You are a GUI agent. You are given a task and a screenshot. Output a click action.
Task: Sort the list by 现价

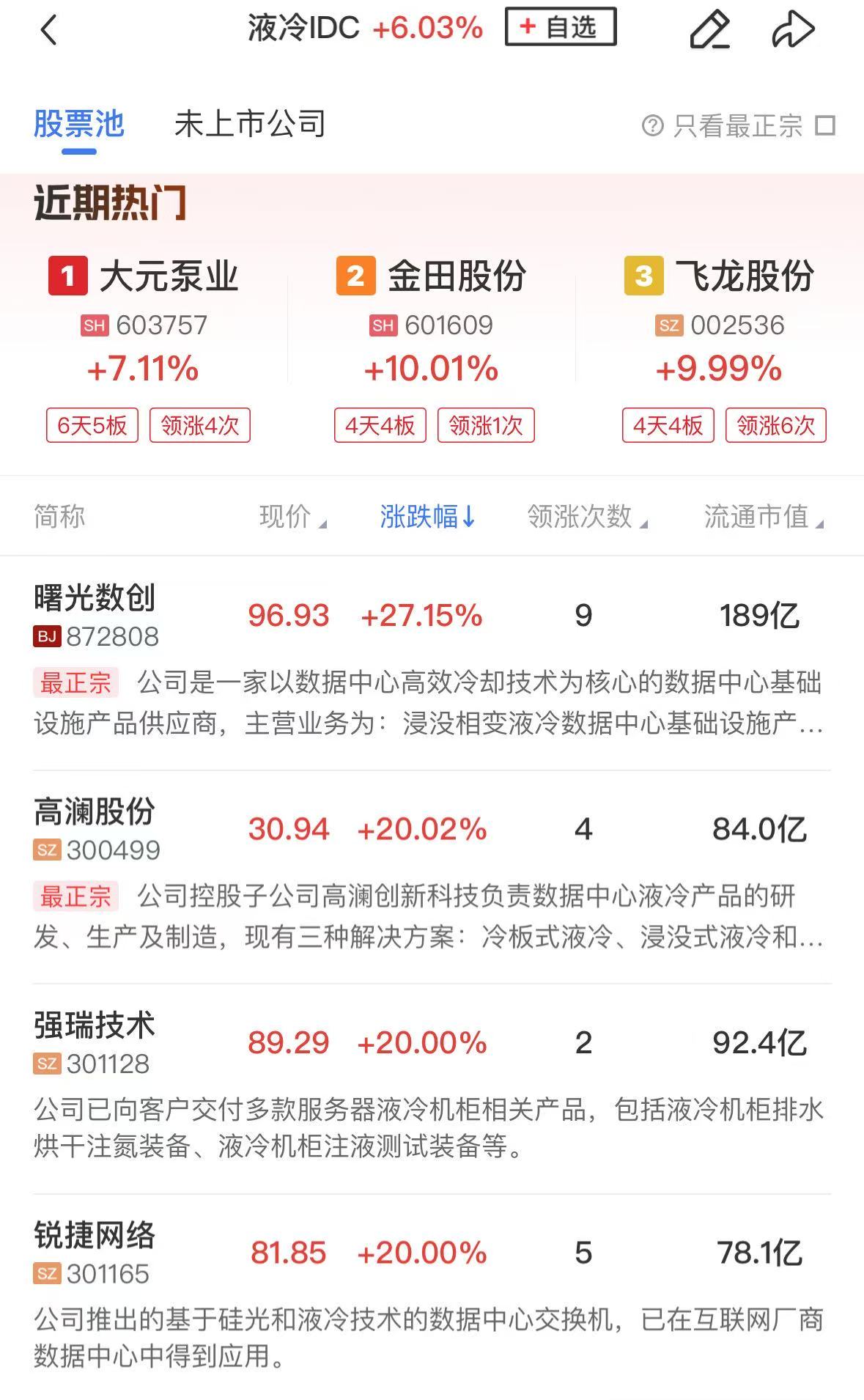292,517
